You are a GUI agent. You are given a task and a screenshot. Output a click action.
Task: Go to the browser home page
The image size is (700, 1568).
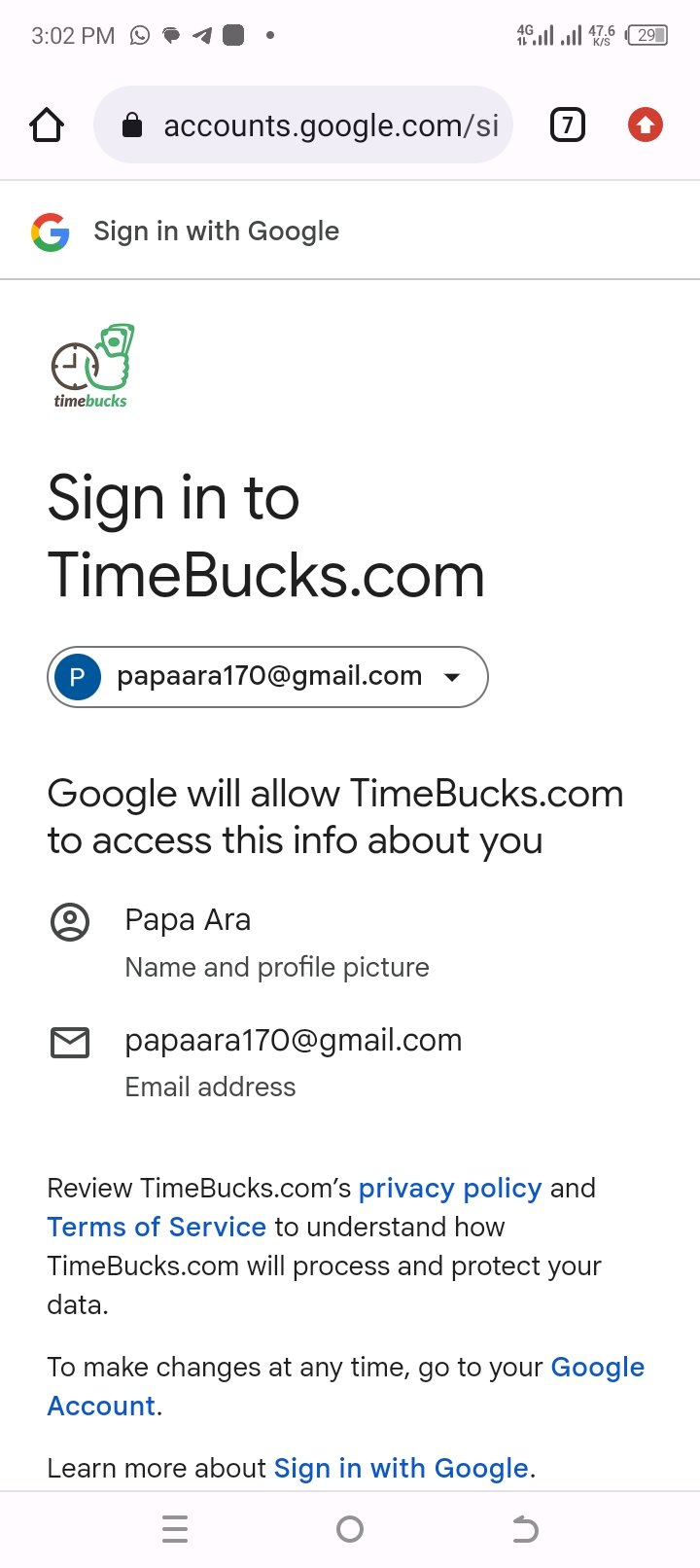point(47,125)
